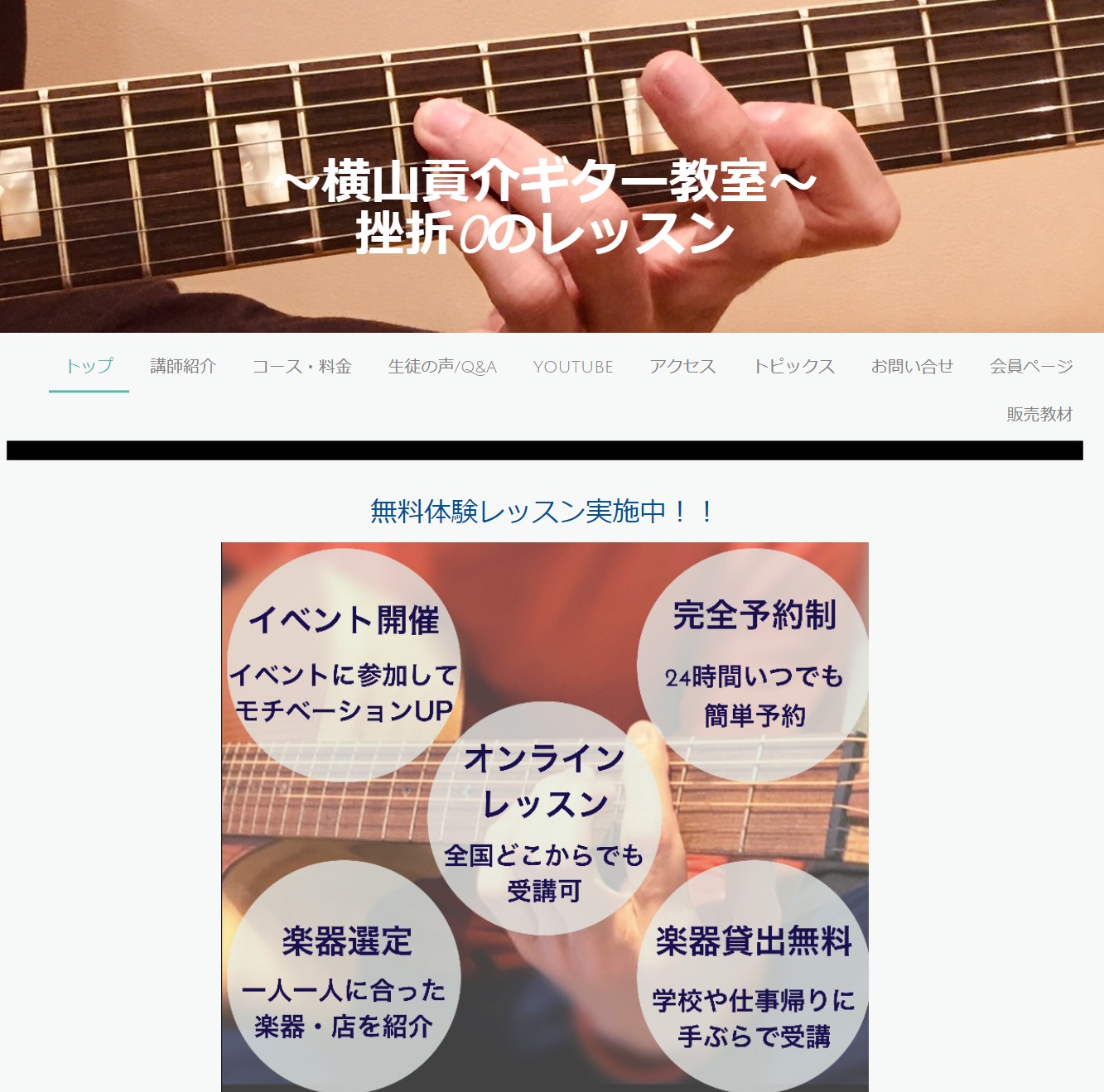The height and width of the screenshot is (1092, 1104).
Task: Open the 講師紹介 page
Action: tap(183, 366)
